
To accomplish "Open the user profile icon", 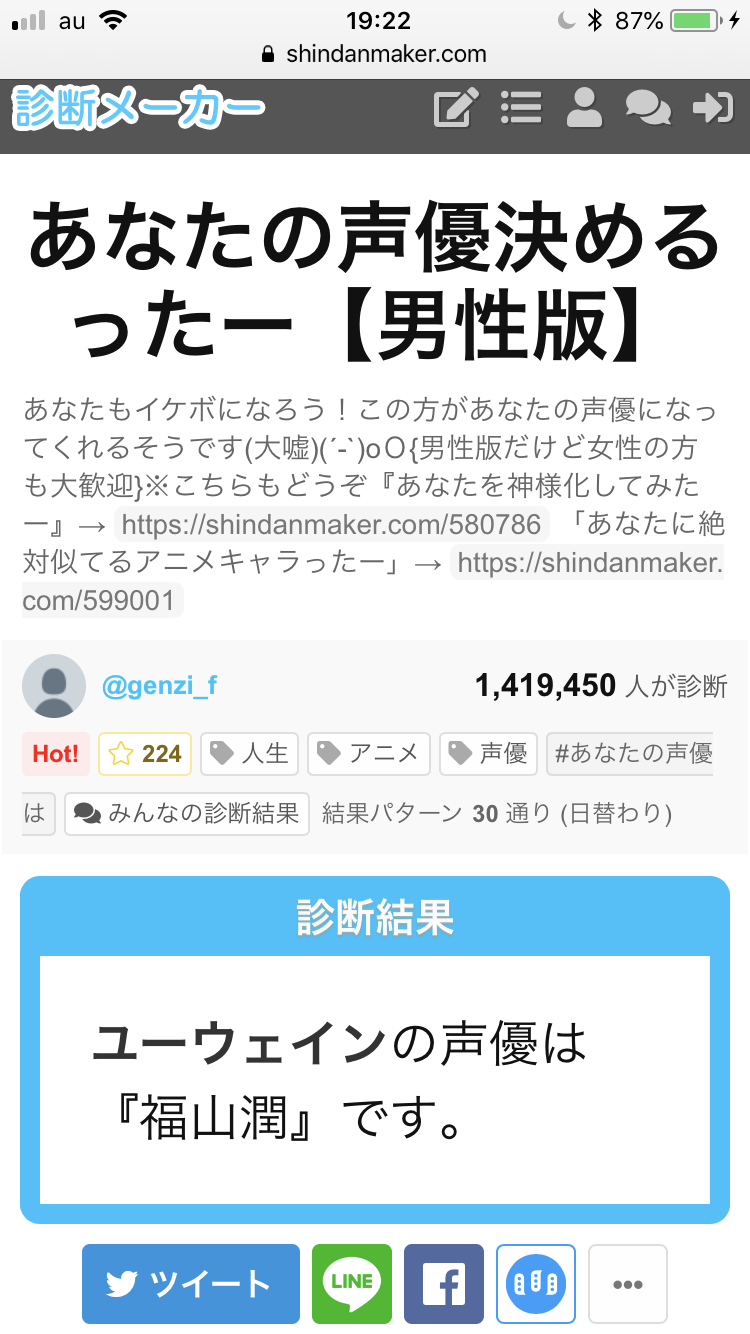I will click(x=584, y=108).
